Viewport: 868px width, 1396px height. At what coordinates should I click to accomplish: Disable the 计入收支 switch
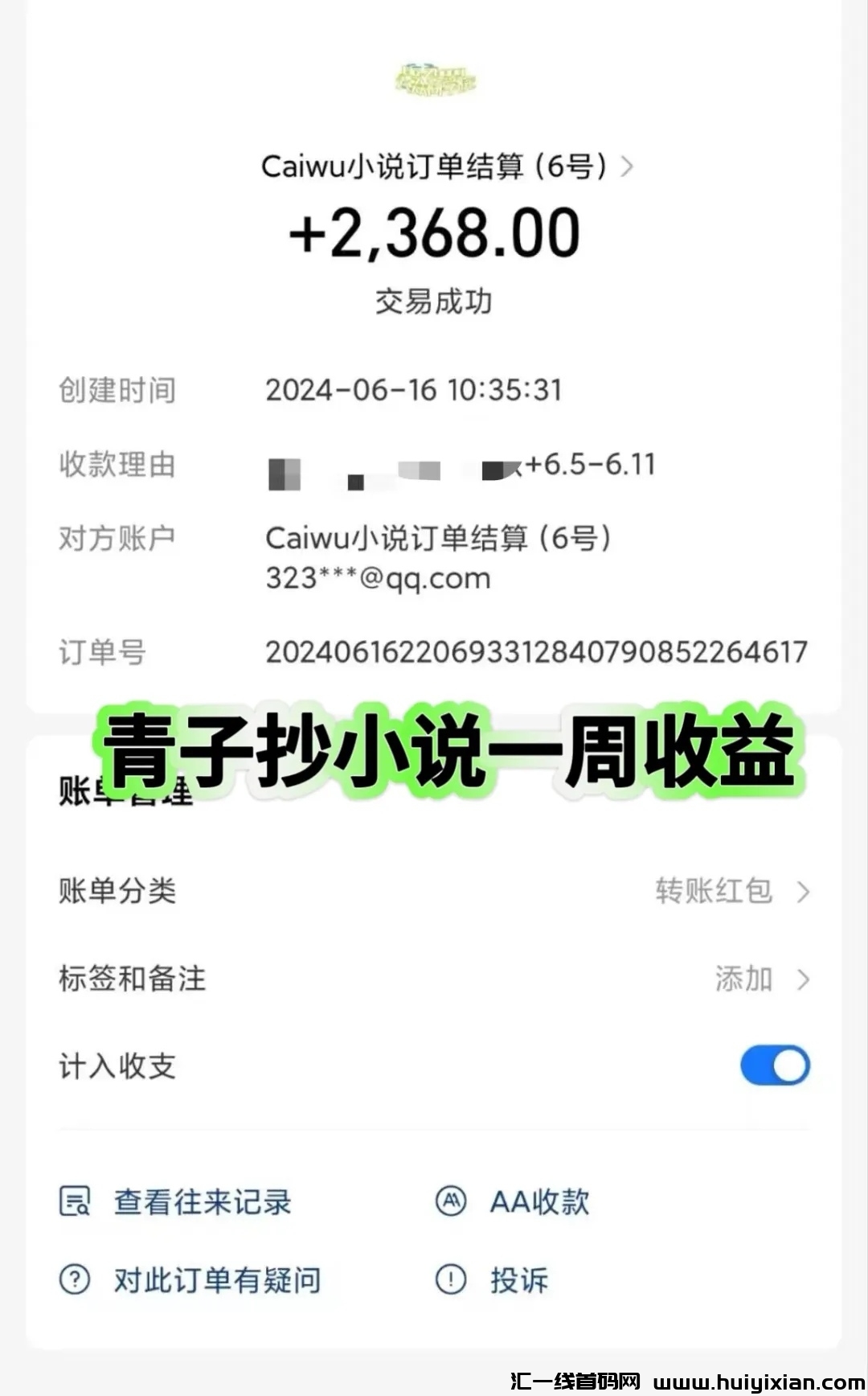coord(774,1066)
